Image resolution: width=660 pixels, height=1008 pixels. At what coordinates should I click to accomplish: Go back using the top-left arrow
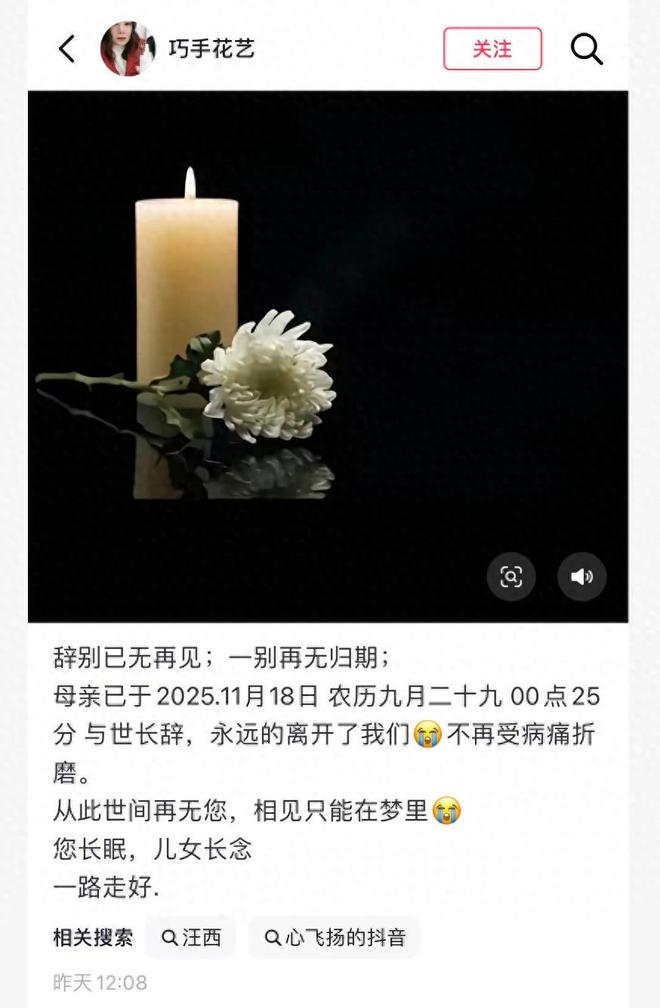pyautogui.click(x=67, y=48)
